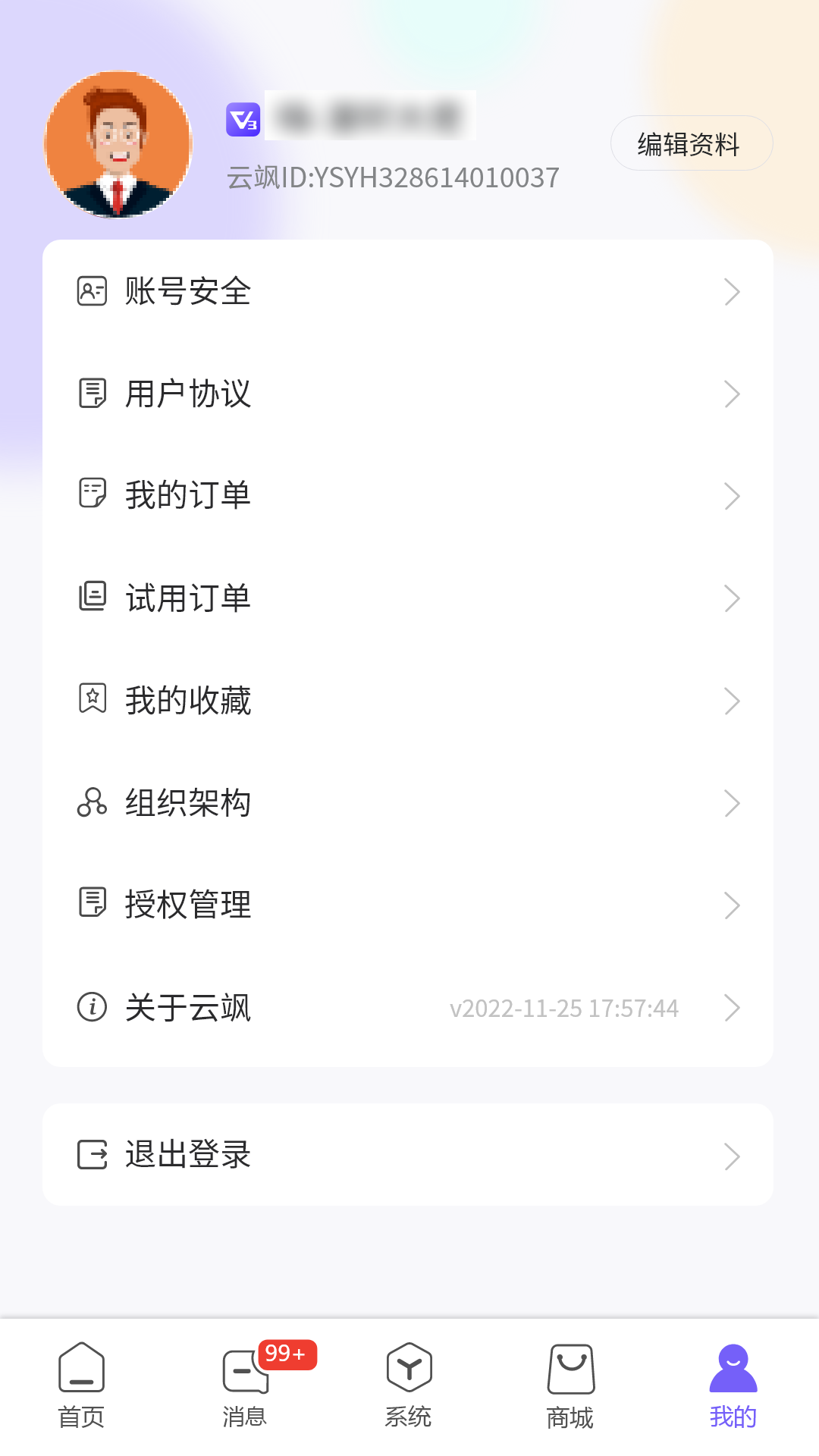Click the info icon next to 关于云飒
819x1456 pixels.
click(92, 1008)
